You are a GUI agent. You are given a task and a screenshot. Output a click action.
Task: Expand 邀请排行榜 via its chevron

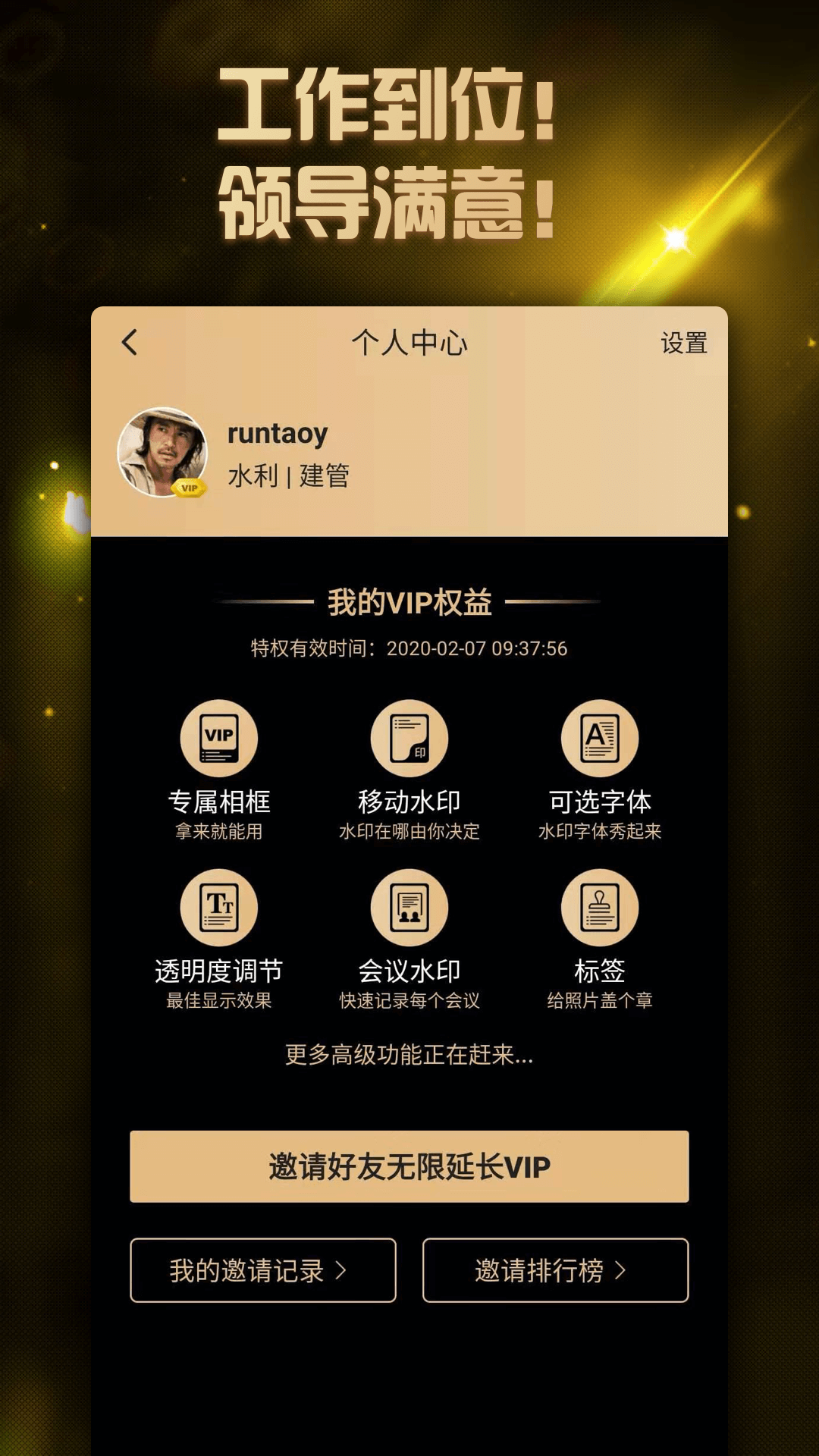[624, 1269]
